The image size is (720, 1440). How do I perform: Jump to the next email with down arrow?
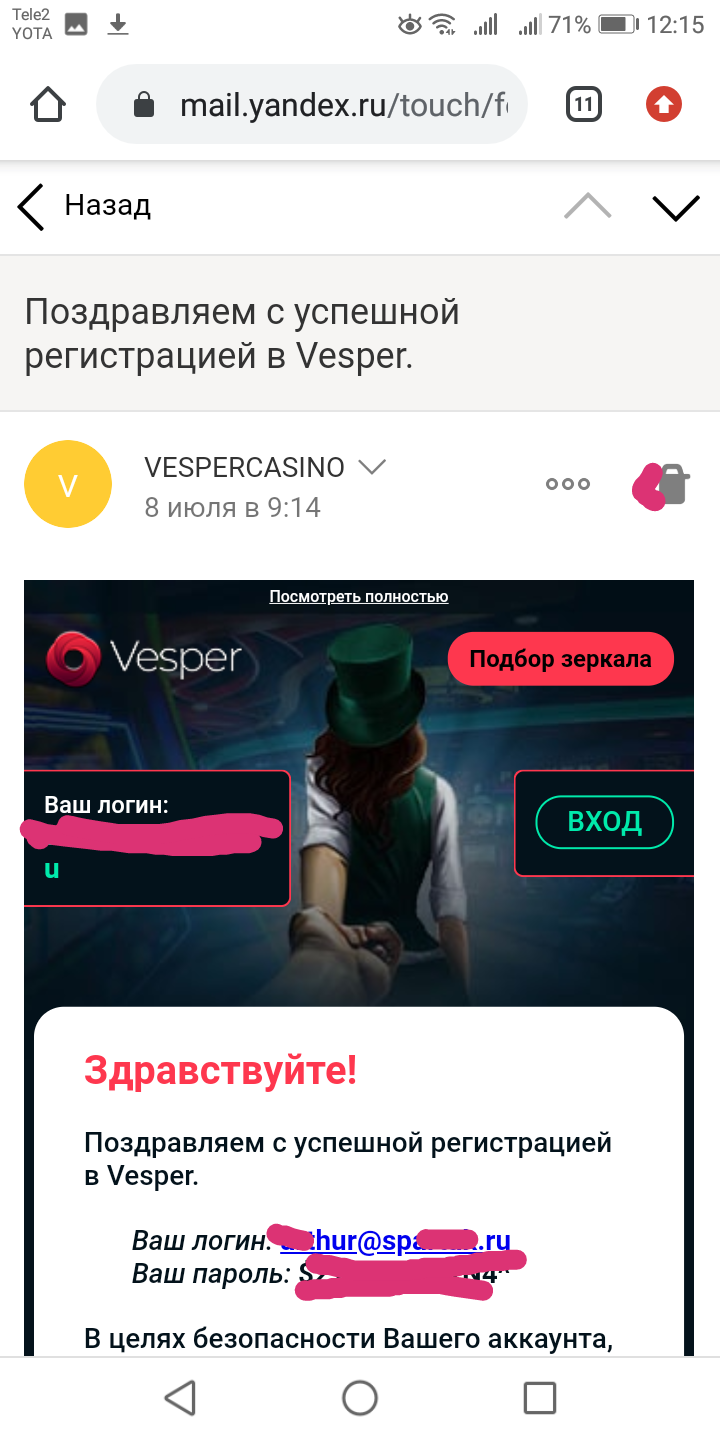(x=676, y=207)
